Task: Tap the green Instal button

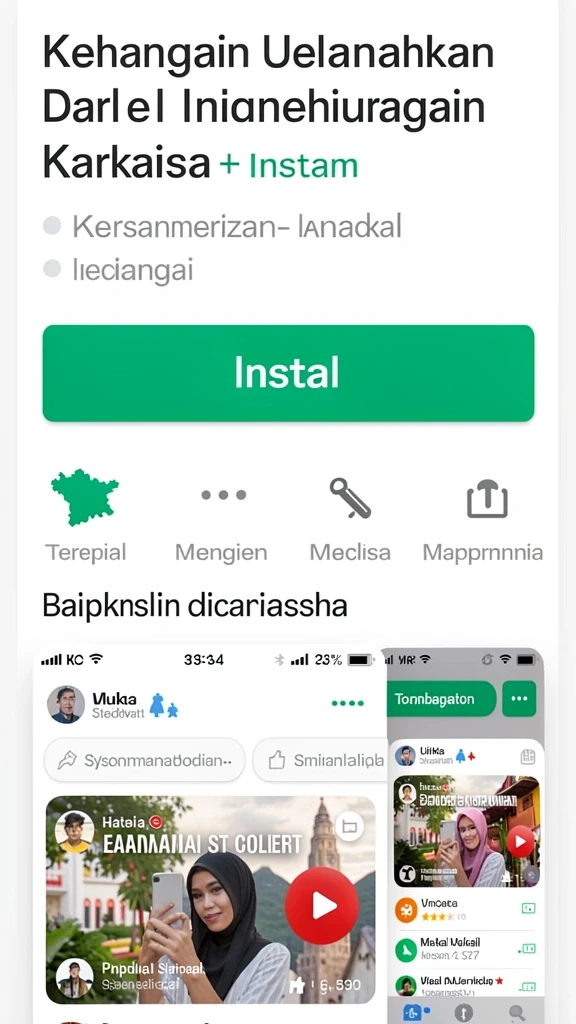Action: click(288, 373)
